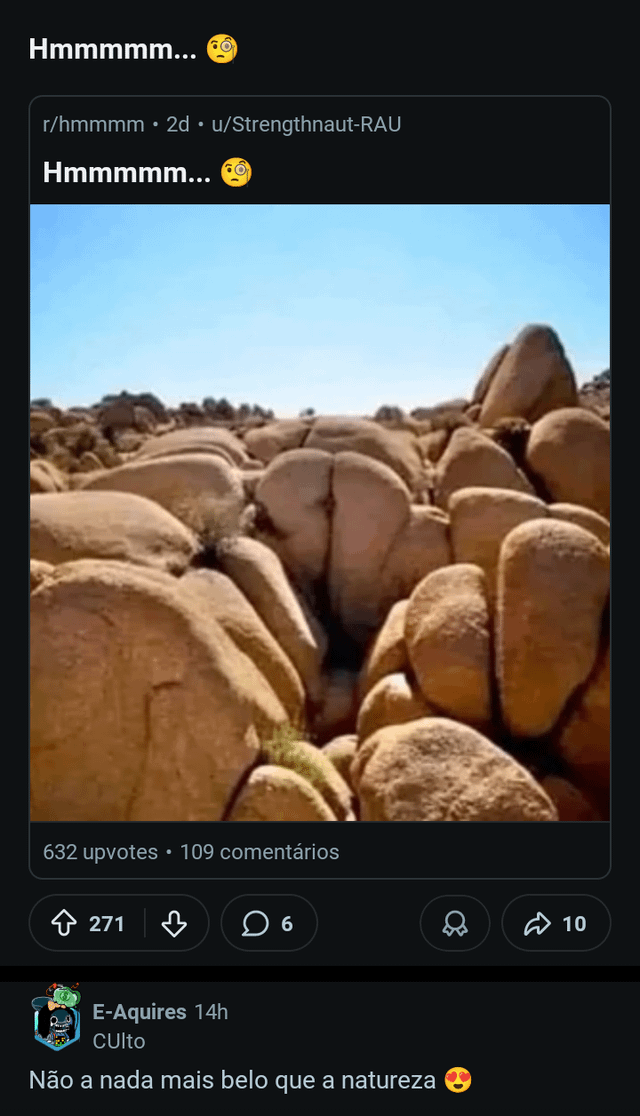This screenshot has height=1116, width=640.
Task: Open E-Aquires' avatar
Action: (56, 1018)
